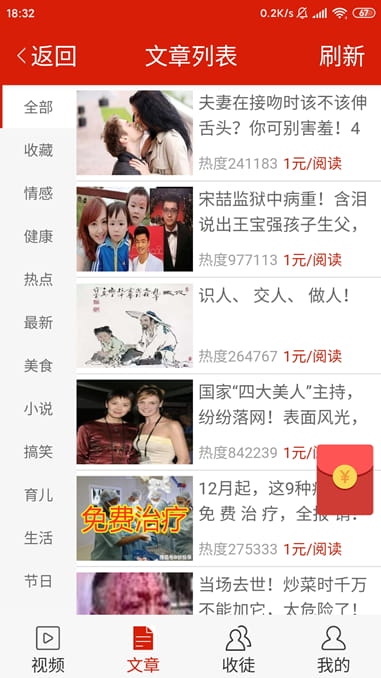
Task: Select the 收藏 category
Action: (38, 150)
